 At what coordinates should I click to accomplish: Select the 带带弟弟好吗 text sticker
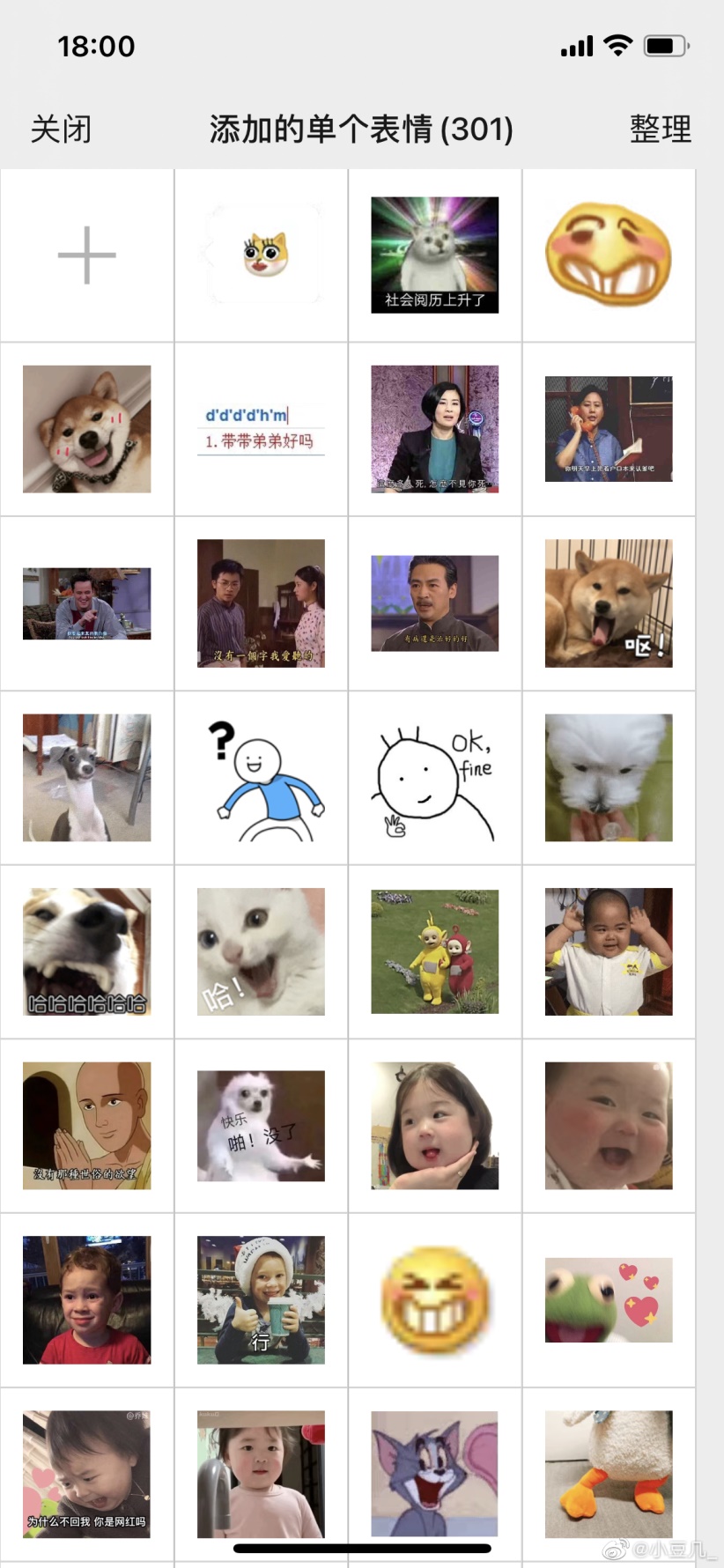click(x=261, y=429)
